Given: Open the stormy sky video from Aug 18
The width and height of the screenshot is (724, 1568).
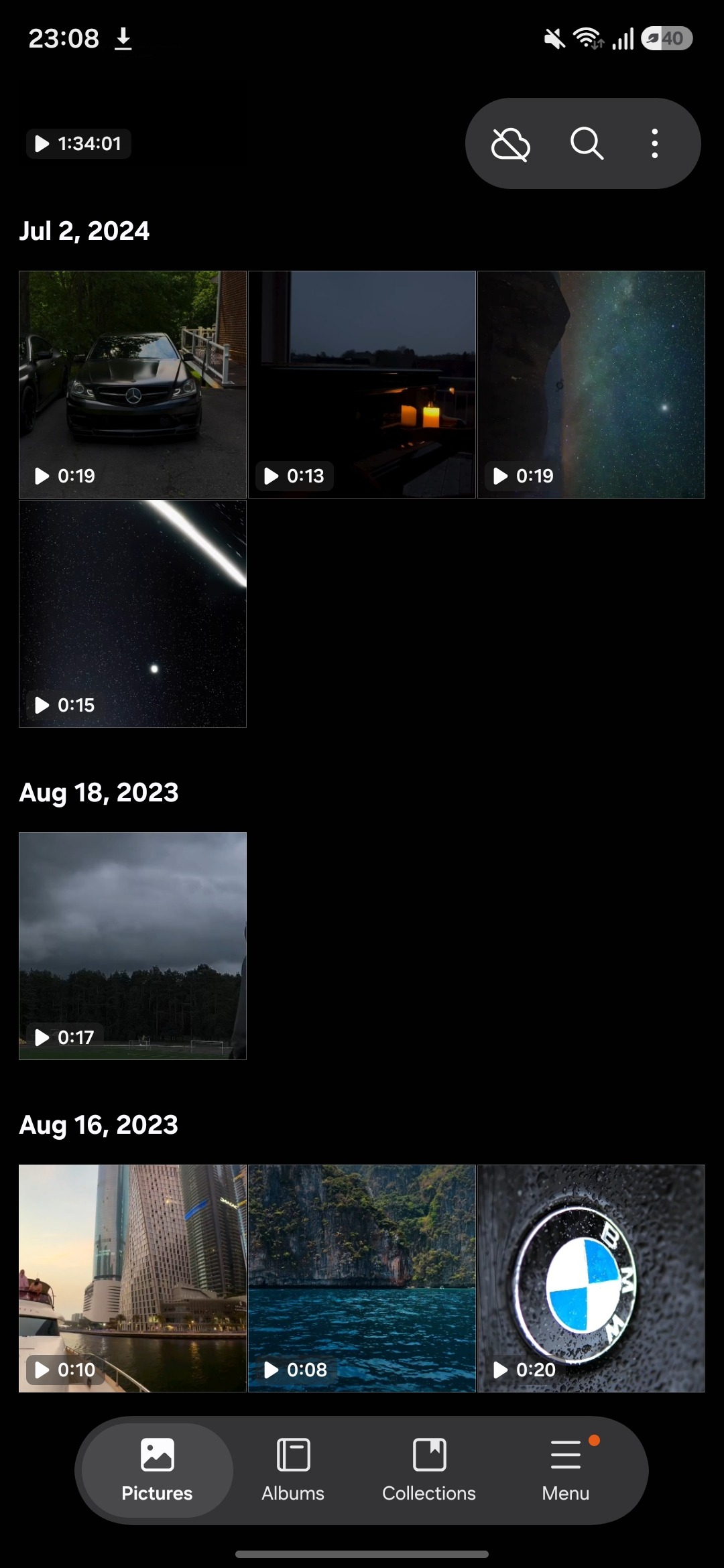Looking at the screenshot, I should point(133,946).
